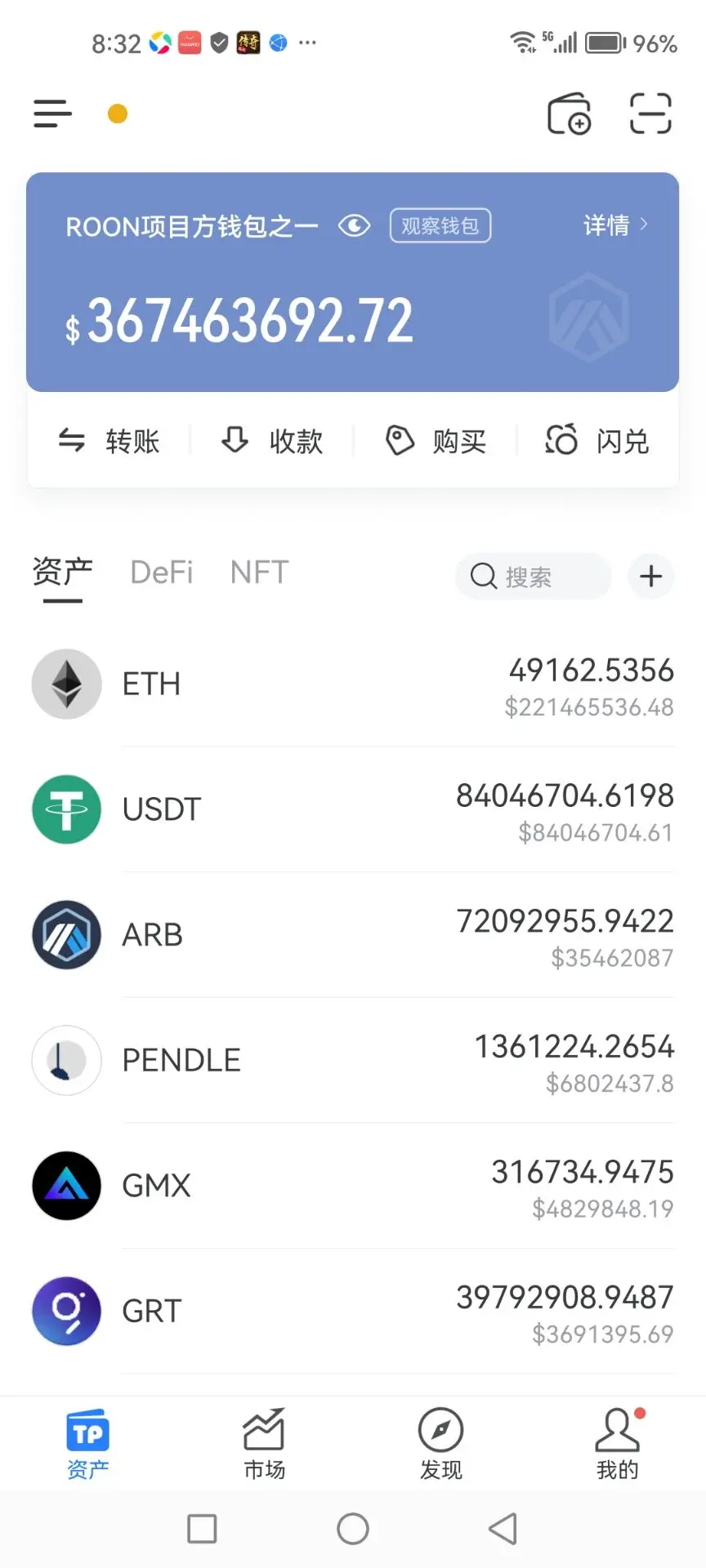The height and width of the screenshot is (1568, 706).
Task: Open the PENDLE asset row
Action: pos(353,1060)
